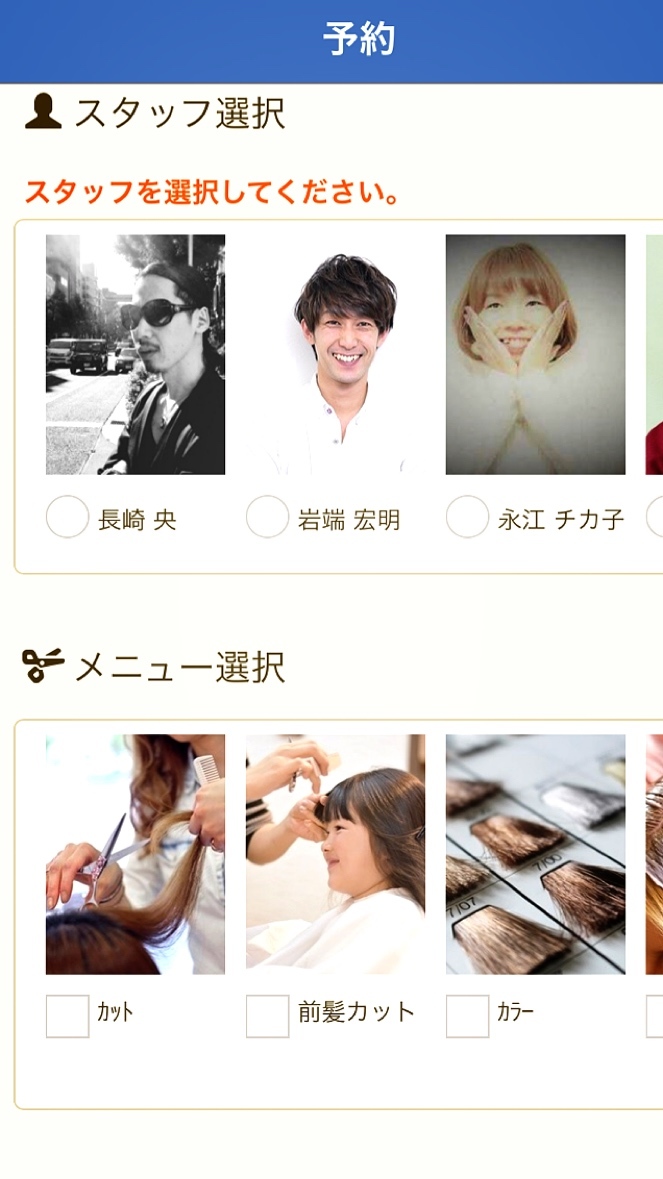
Task: Tap the カラー hair swatch picture
Action: (535, 854)
